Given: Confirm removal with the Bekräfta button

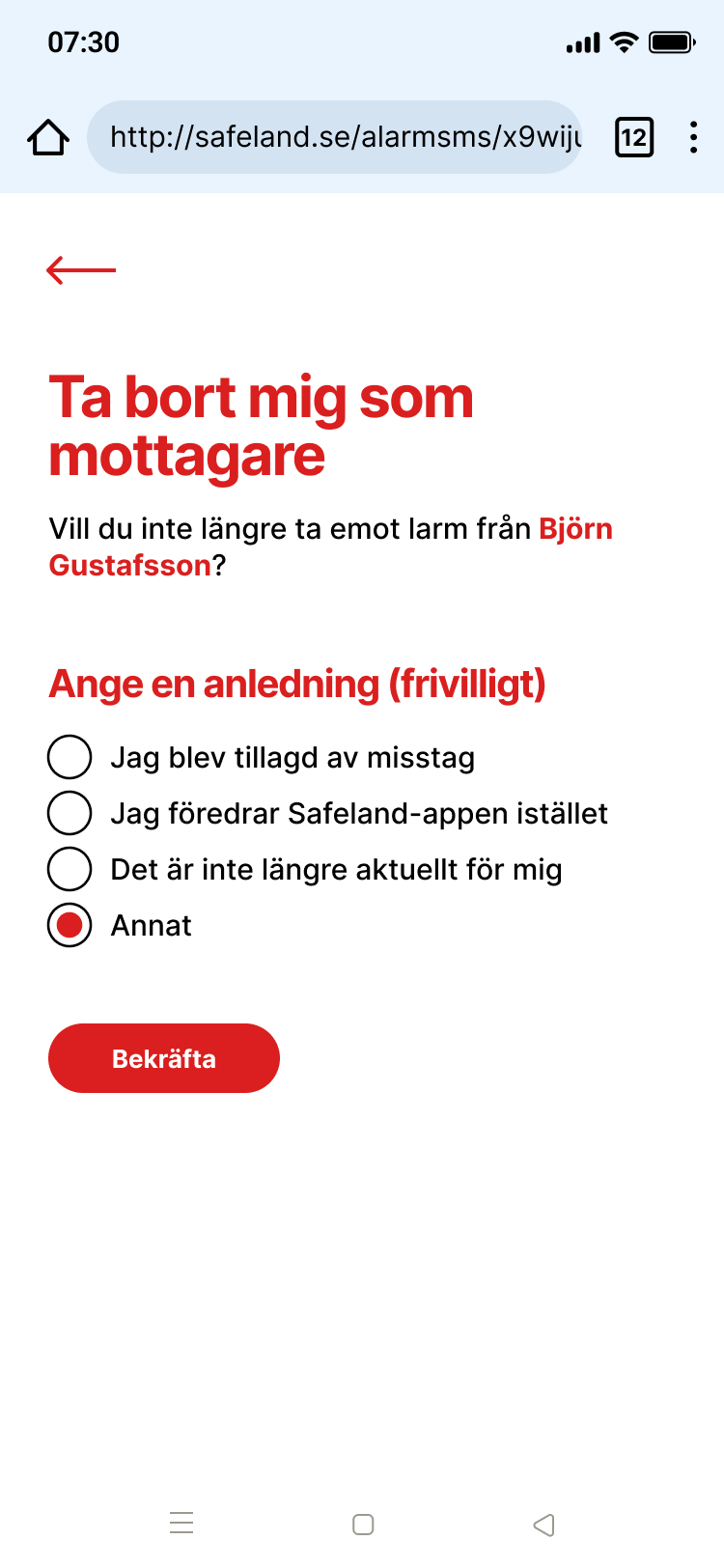Looking at the screenshot, I should (164, 1058).
